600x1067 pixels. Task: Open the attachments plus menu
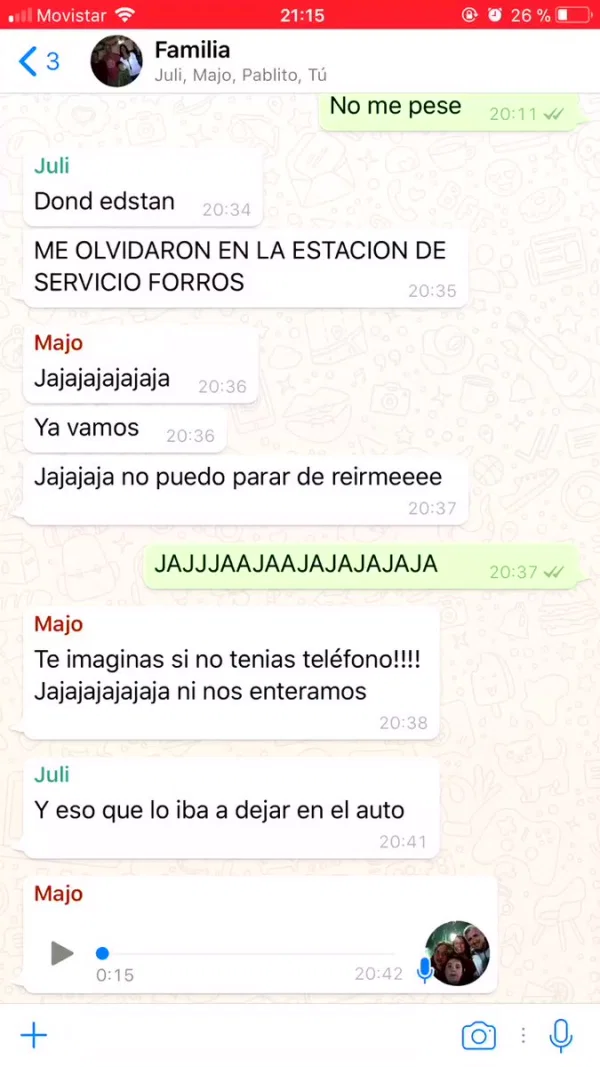click(x=34, y=1035)
